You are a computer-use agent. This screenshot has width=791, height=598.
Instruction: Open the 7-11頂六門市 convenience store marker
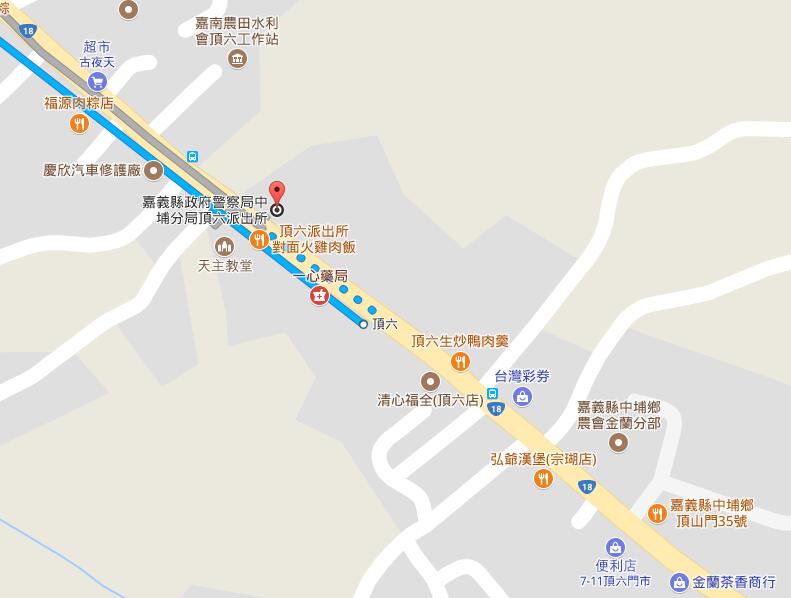(x=615, y=548)
